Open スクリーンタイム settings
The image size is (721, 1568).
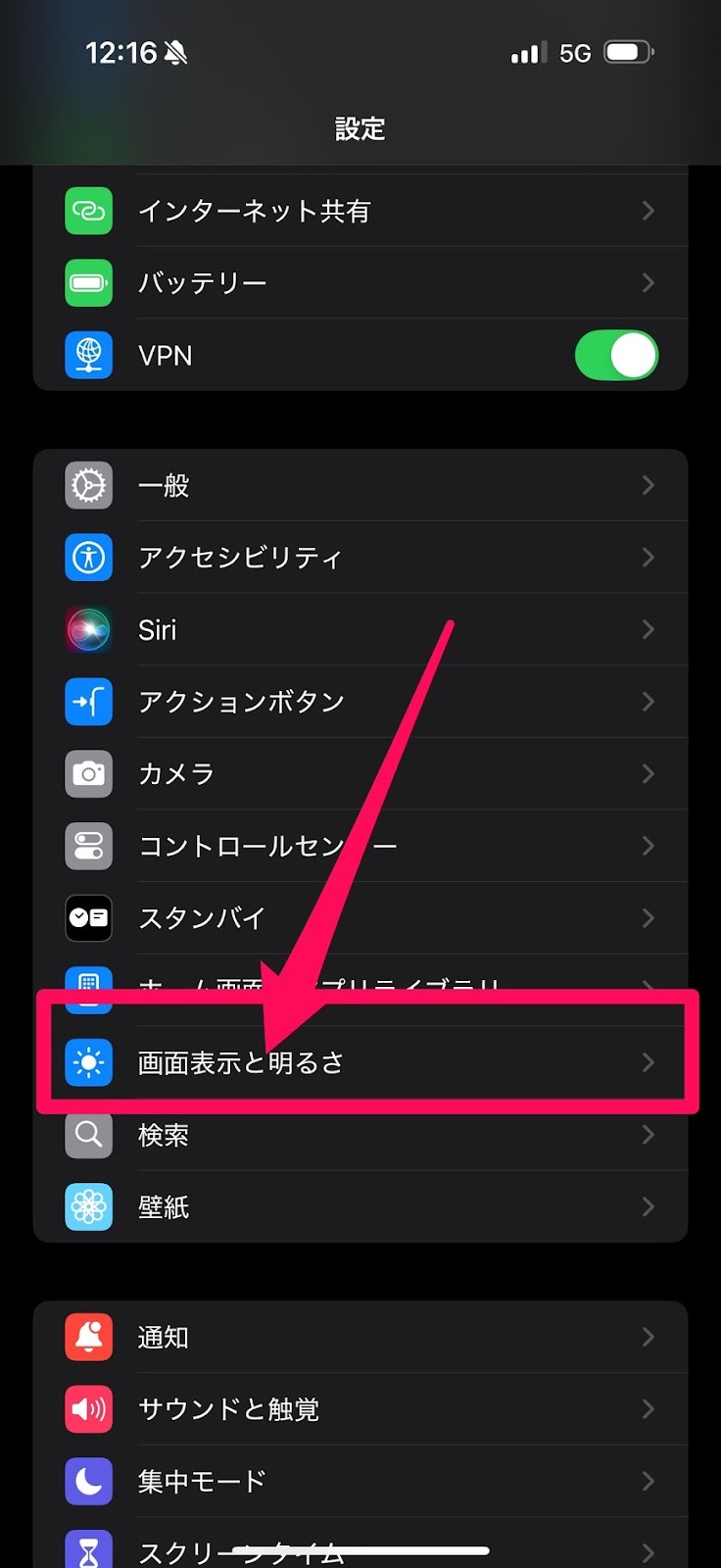tap(360, 1544)
